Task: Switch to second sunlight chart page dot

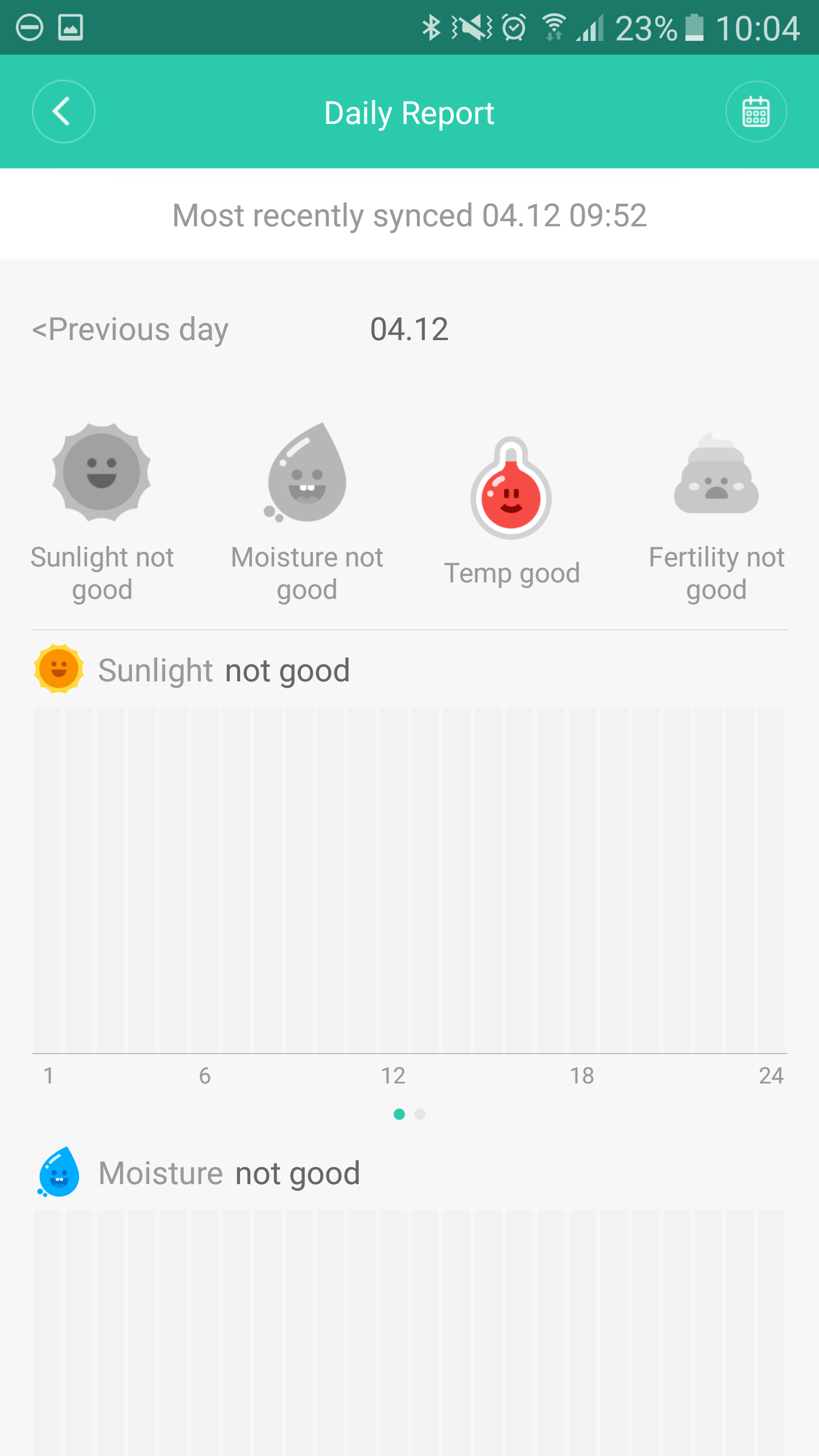Action: pos(420,1114)
